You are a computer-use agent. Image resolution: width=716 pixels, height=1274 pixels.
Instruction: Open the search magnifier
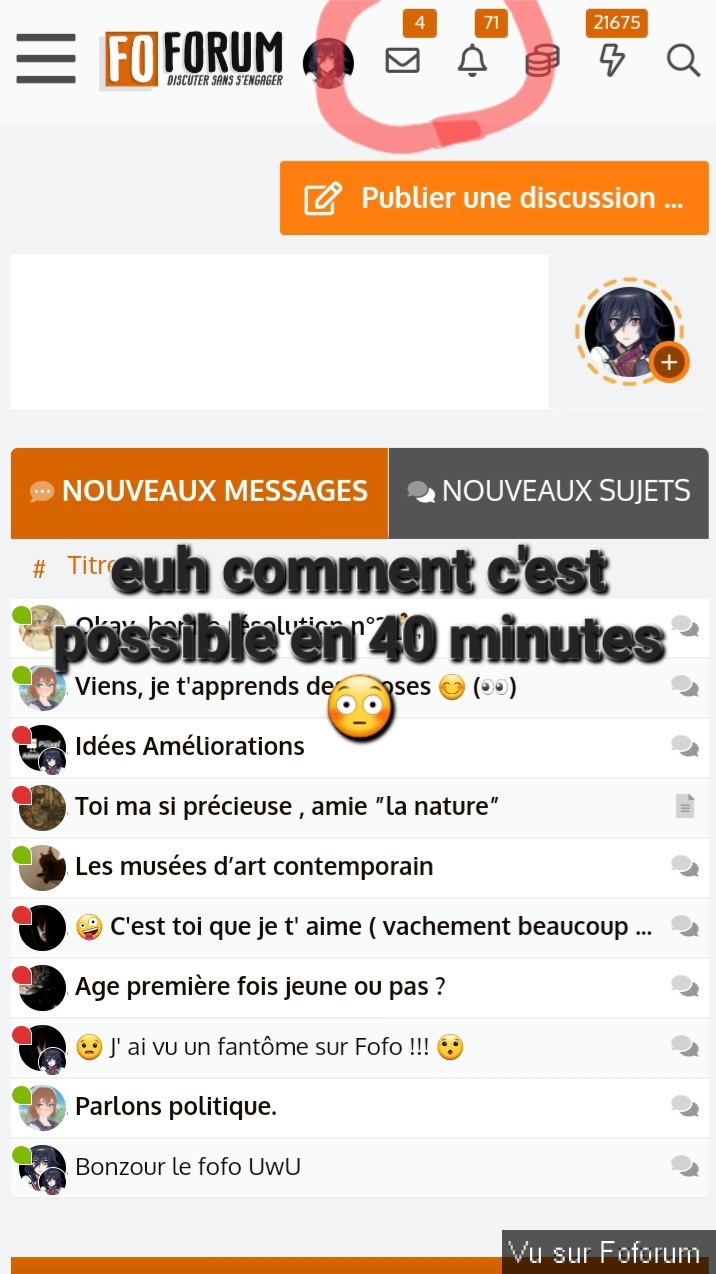(x=683, y=60)
